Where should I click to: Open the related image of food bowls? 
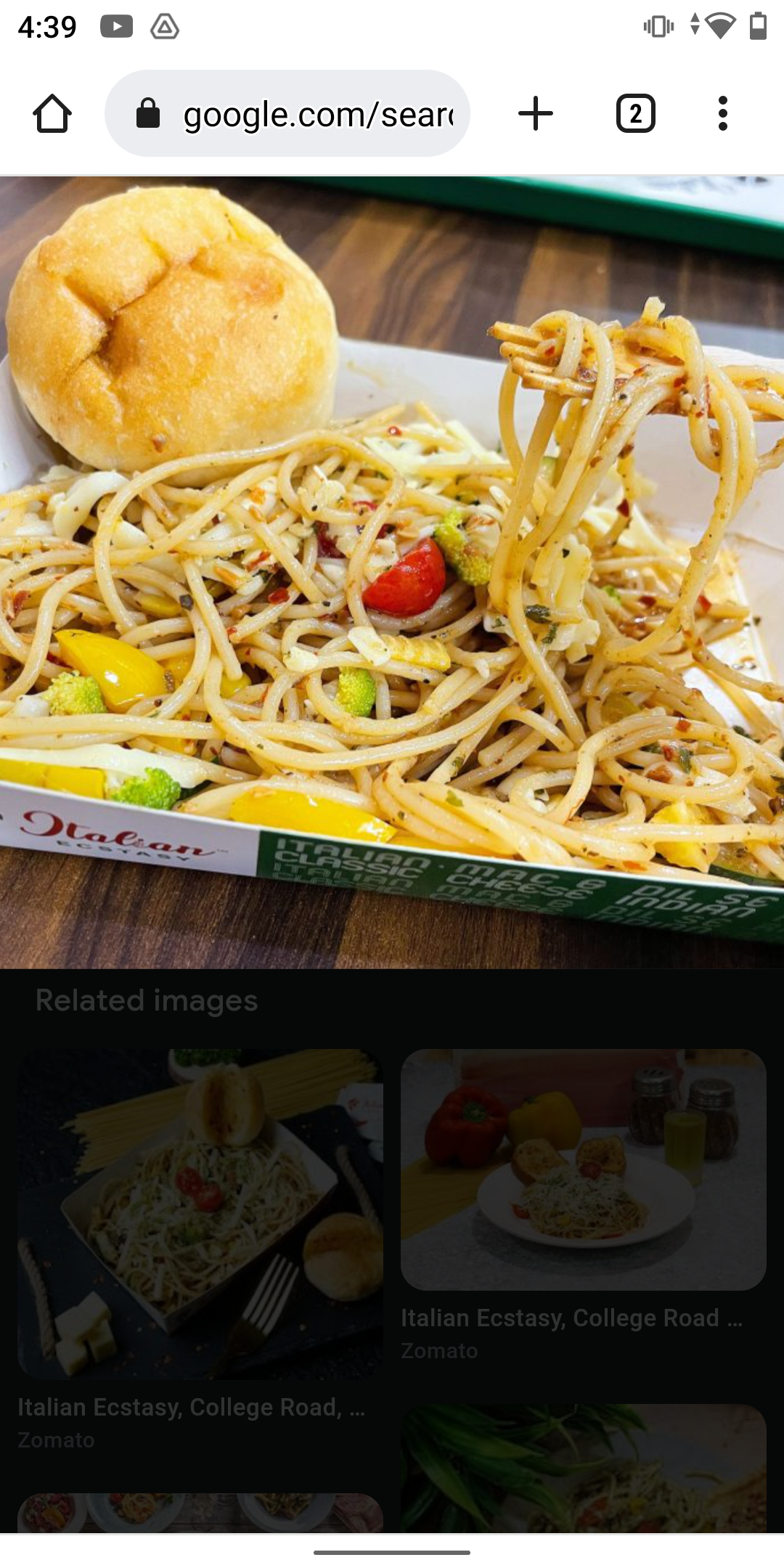(200, 1513)
